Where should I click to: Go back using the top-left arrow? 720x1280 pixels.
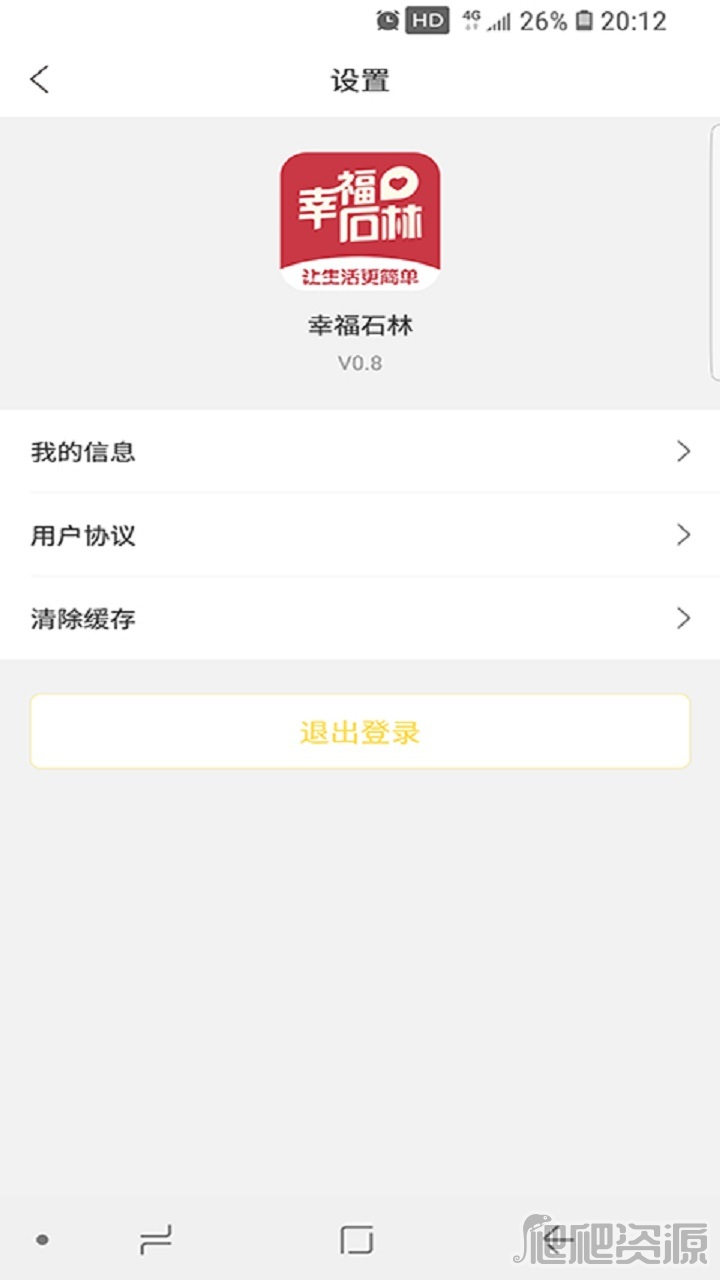point(40,80)
